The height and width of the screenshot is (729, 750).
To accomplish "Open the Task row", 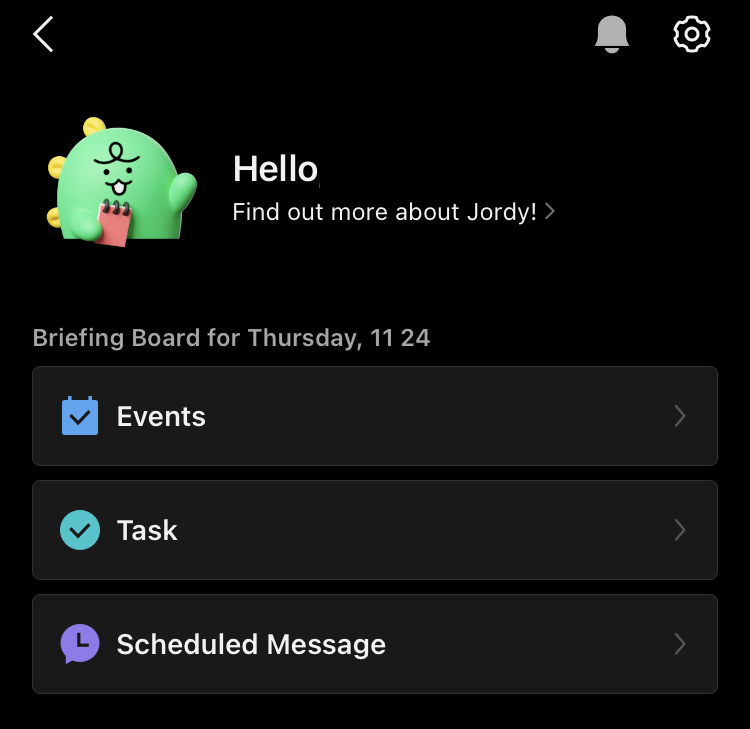I will click(x=375, y=530).
